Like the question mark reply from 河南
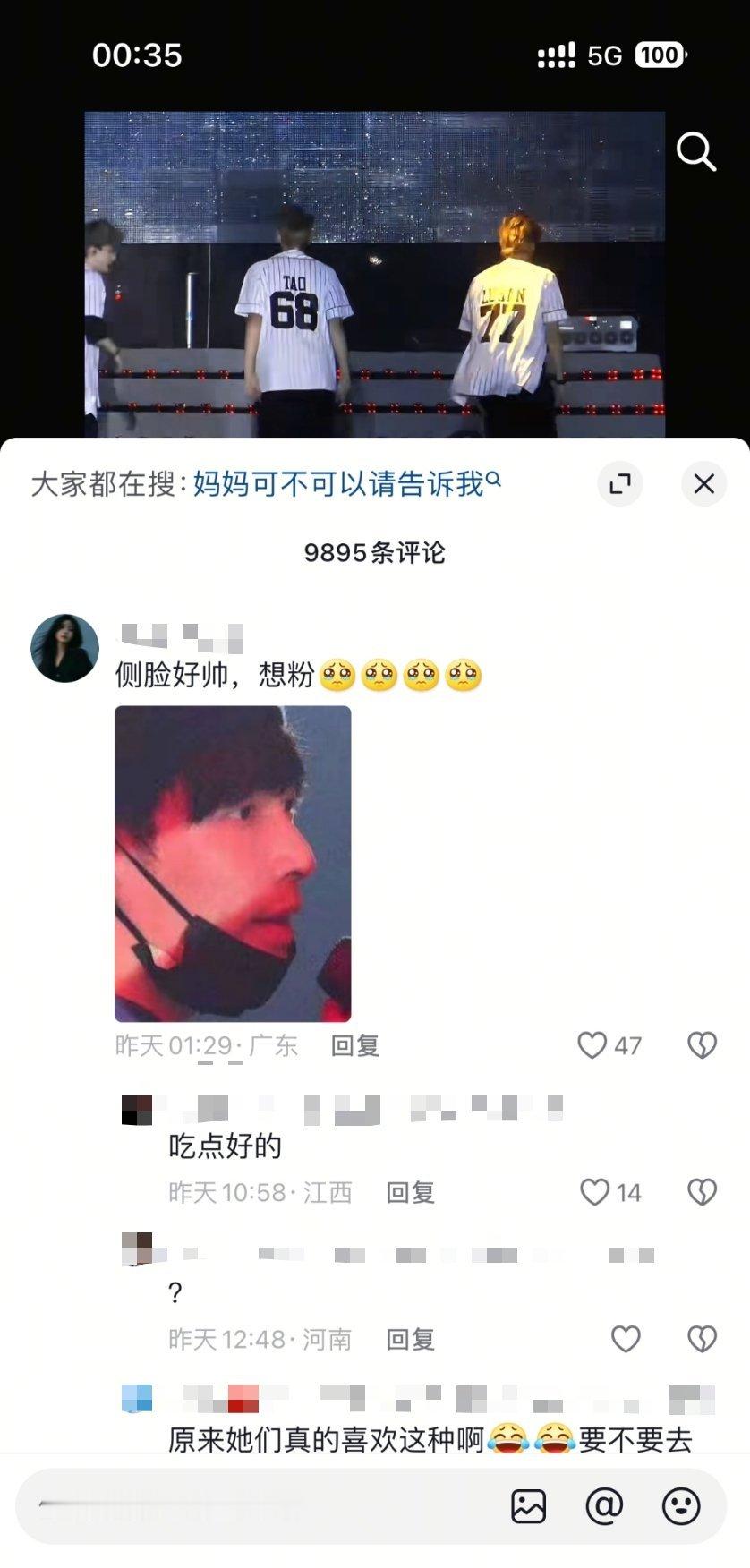 click(626, 1339)
